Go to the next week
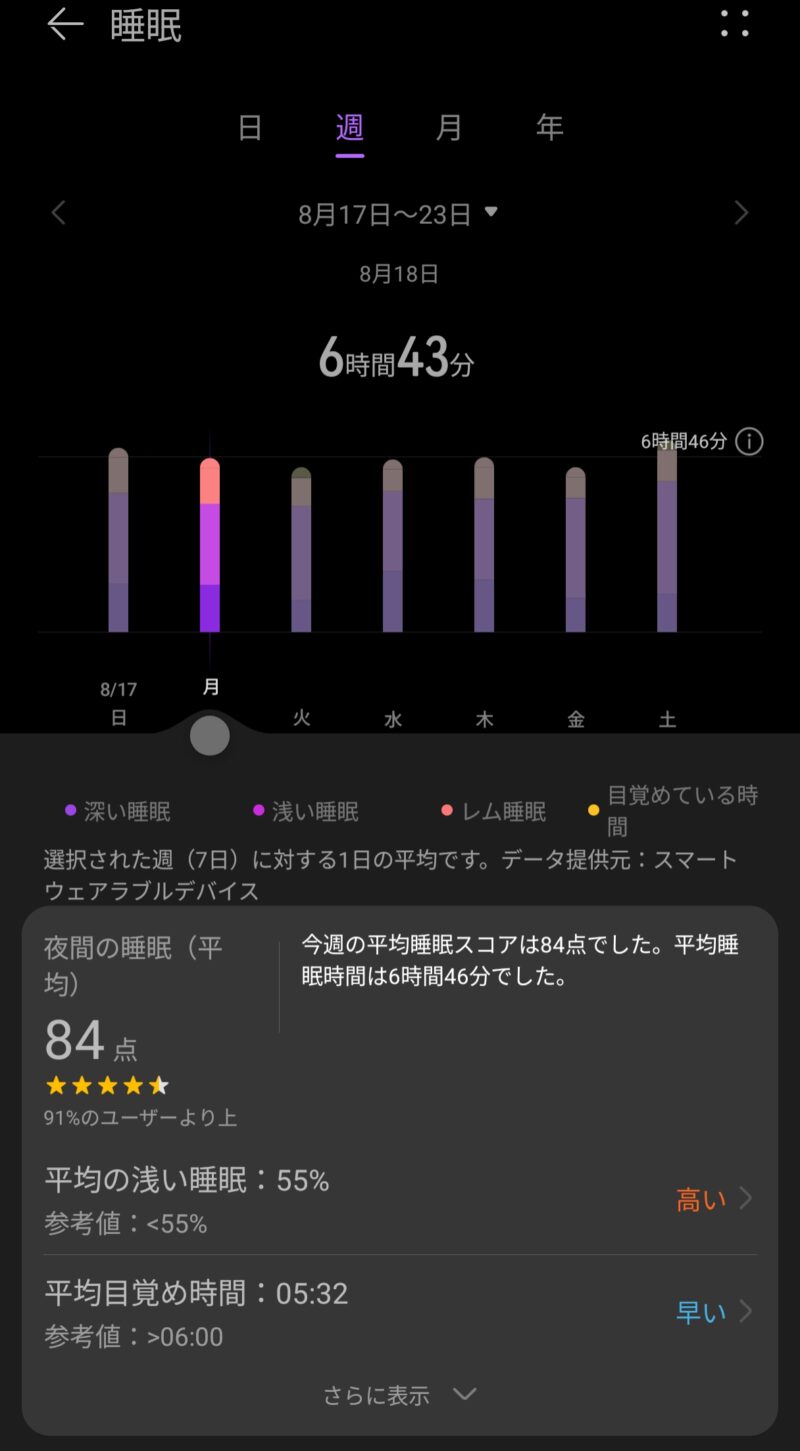Viewport: 800px width, 1451px height. [741, 213]
